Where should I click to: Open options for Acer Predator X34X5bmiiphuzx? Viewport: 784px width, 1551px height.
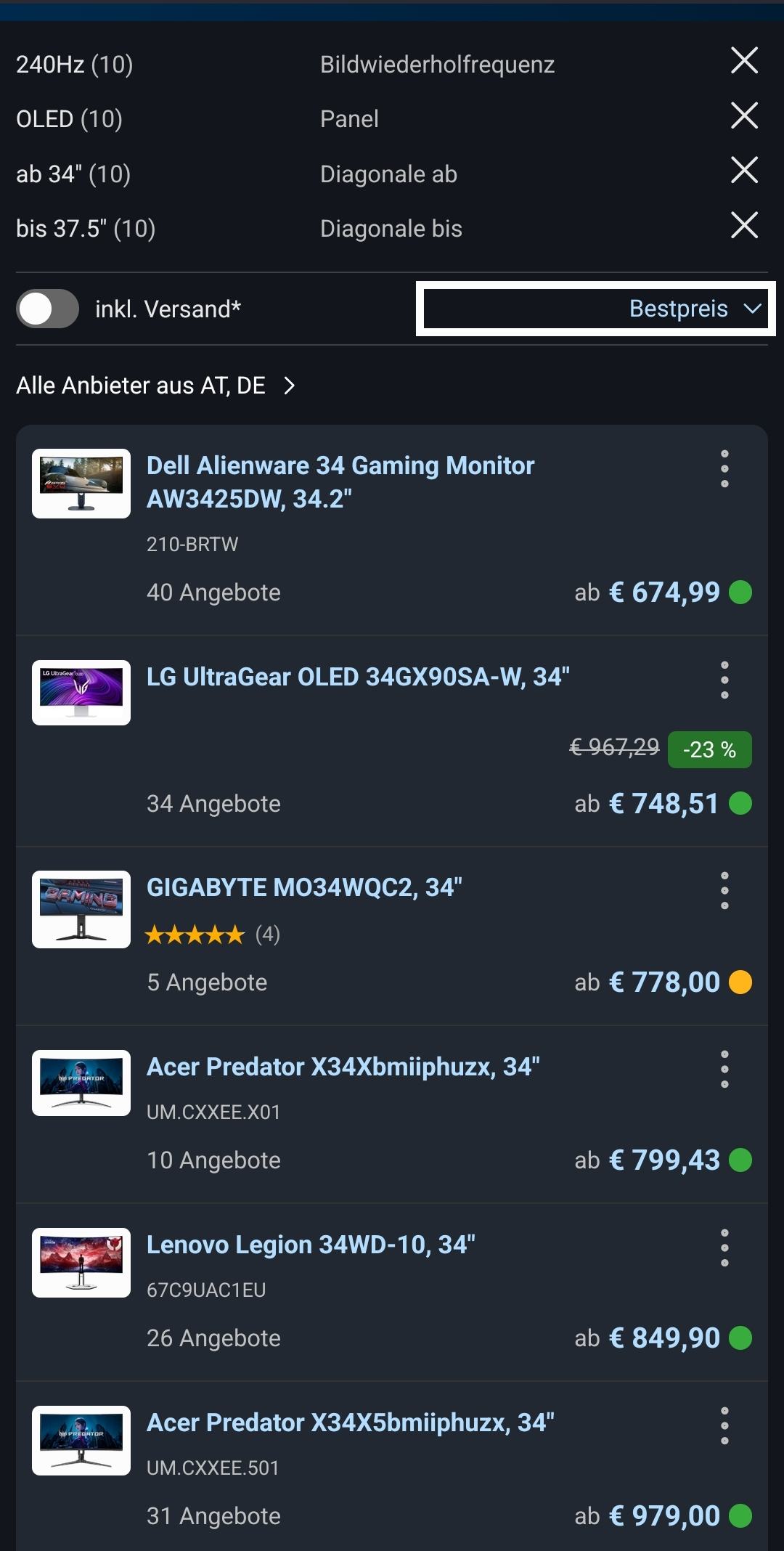pyautogui.click(x=724, y=1426)
